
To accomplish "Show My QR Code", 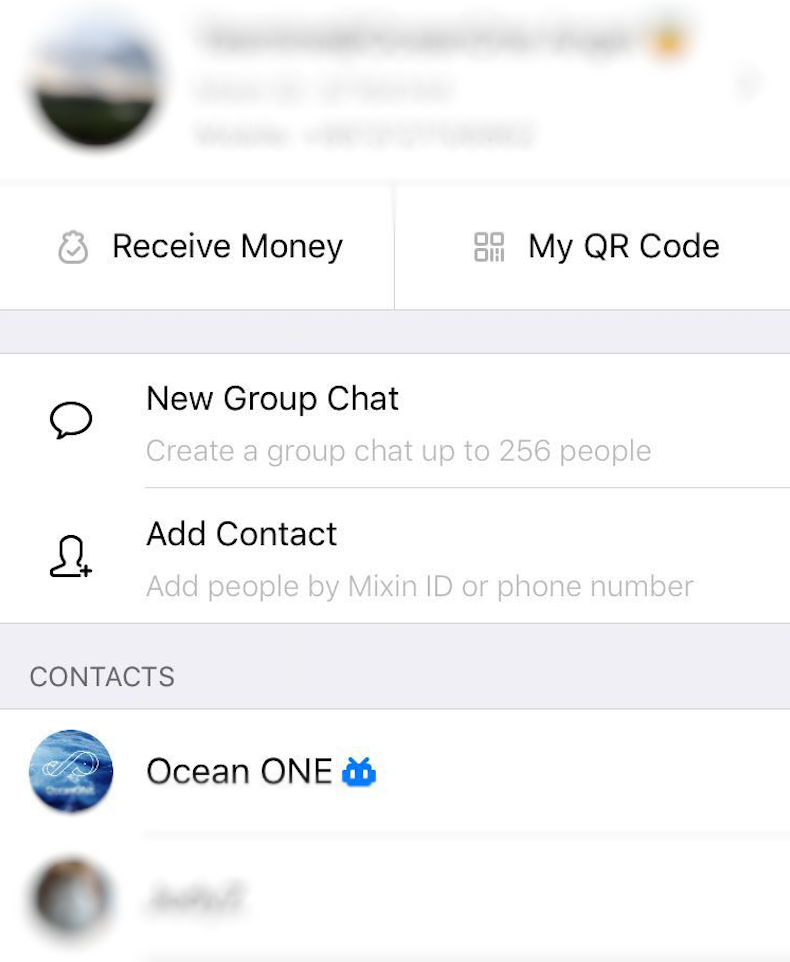I will 595,247.
